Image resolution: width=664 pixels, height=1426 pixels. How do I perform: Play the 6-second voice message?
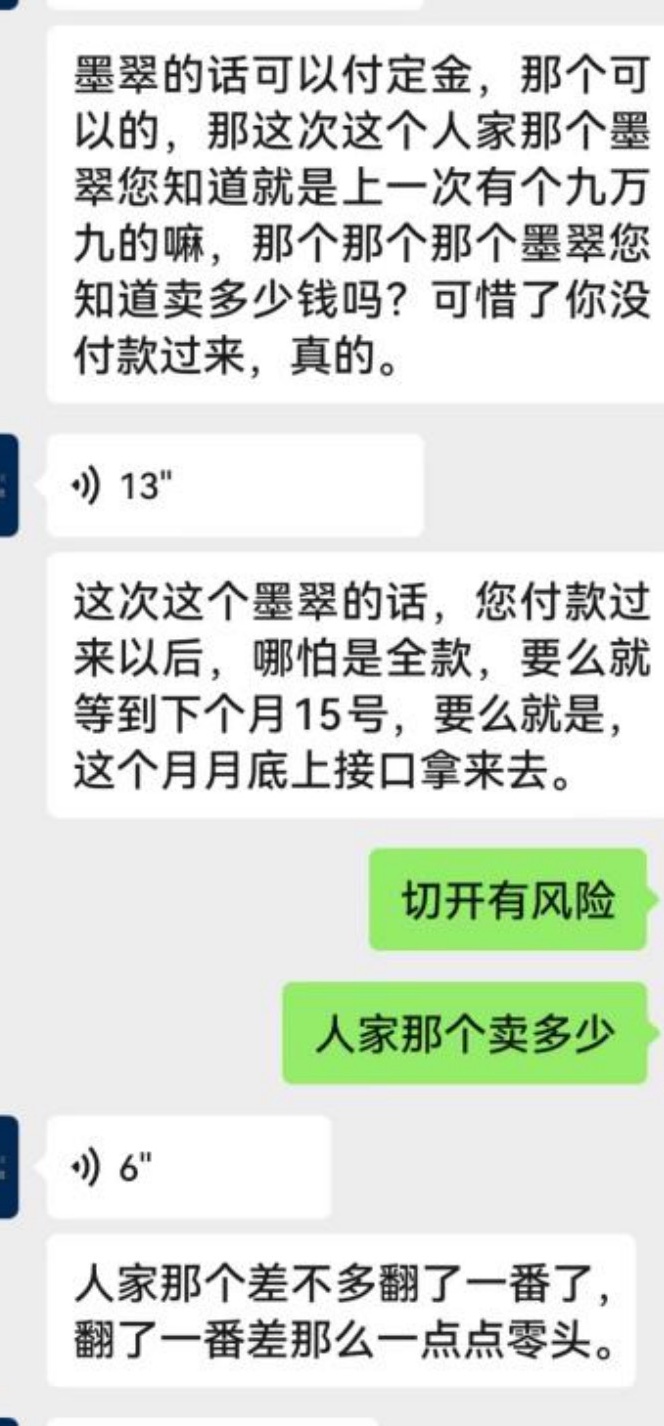[188, 1166]
